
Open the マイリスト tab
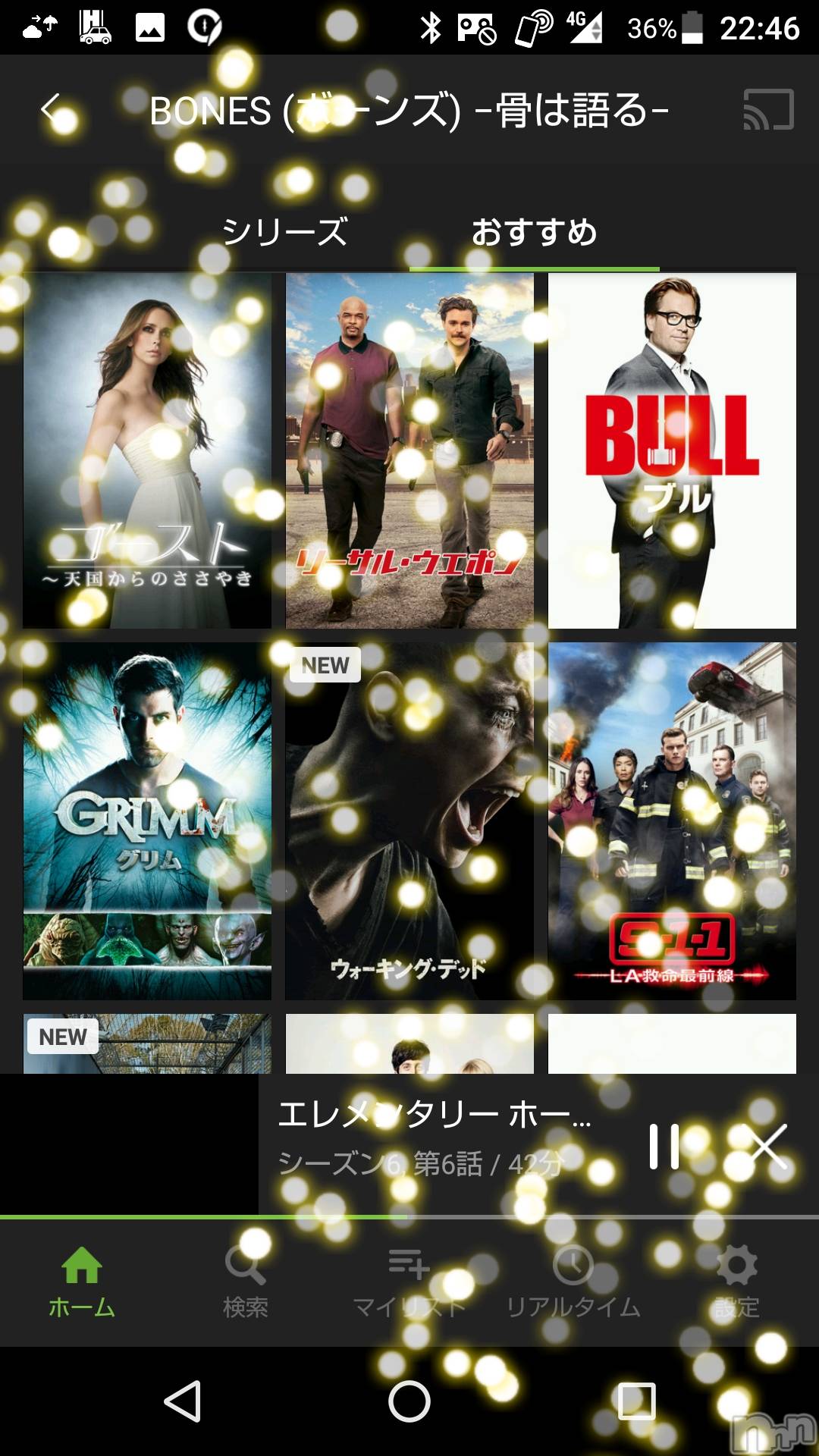point(409,1282)
